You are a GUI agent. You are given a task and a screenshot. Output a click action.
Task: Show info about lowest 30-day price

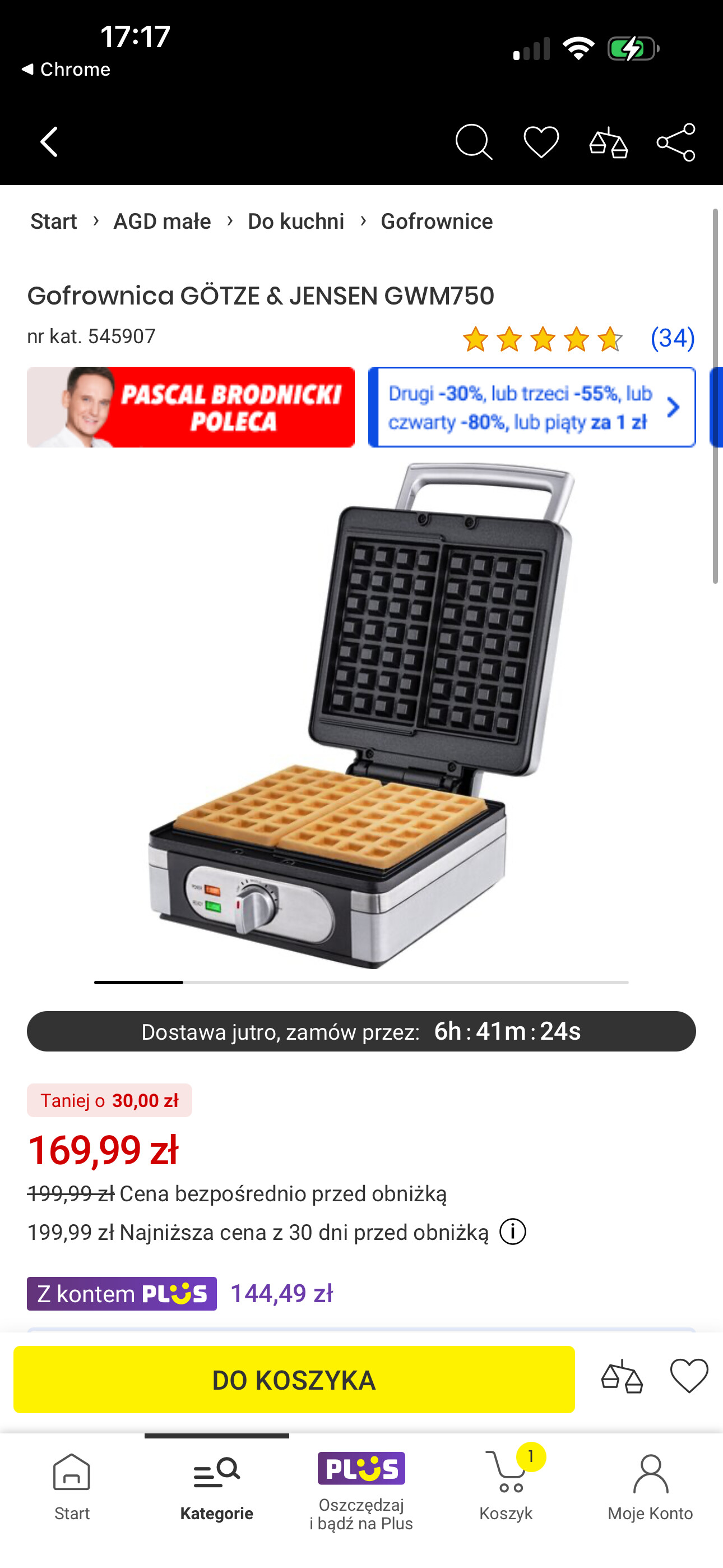pyautogui.click(x=512, y=1232)
